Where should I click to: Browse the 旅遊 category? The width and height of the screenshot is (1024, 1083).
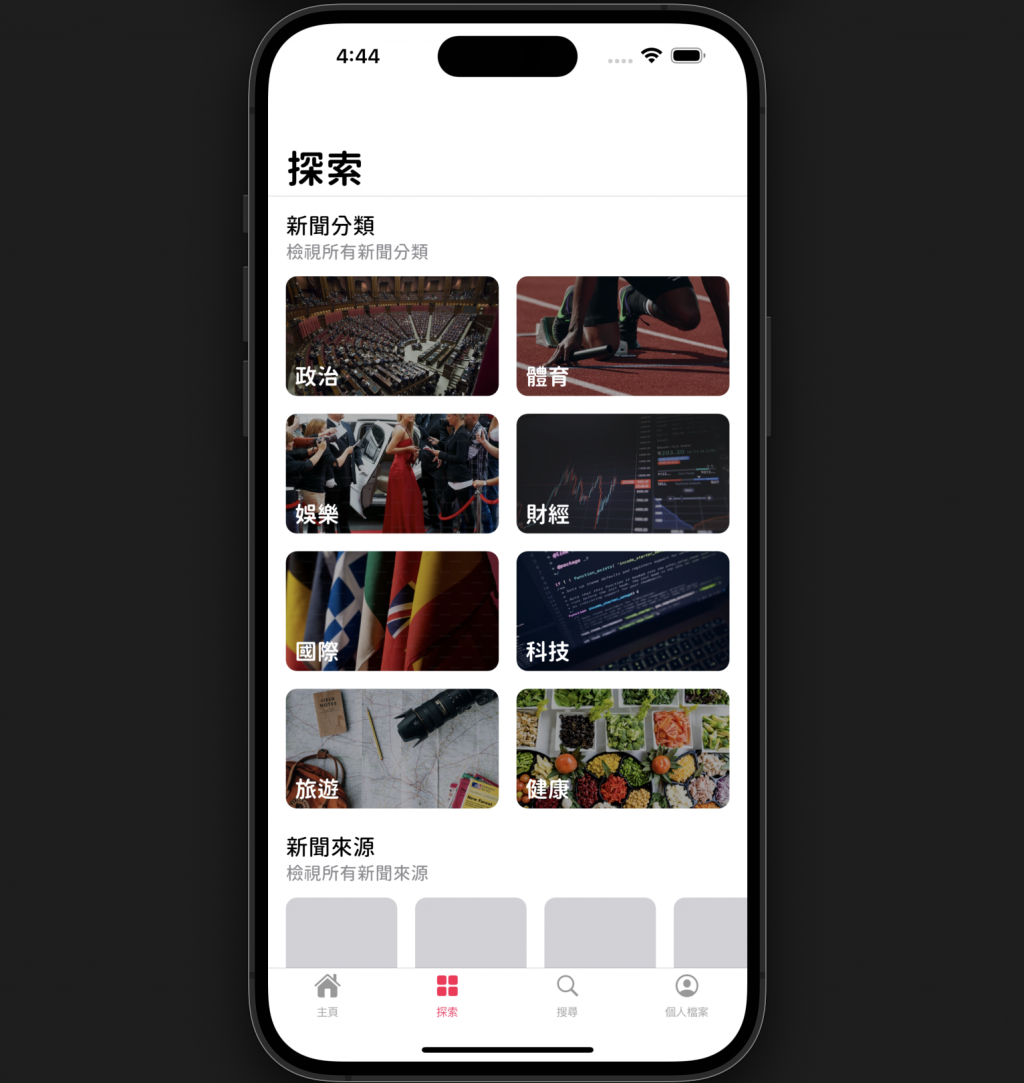392,748
